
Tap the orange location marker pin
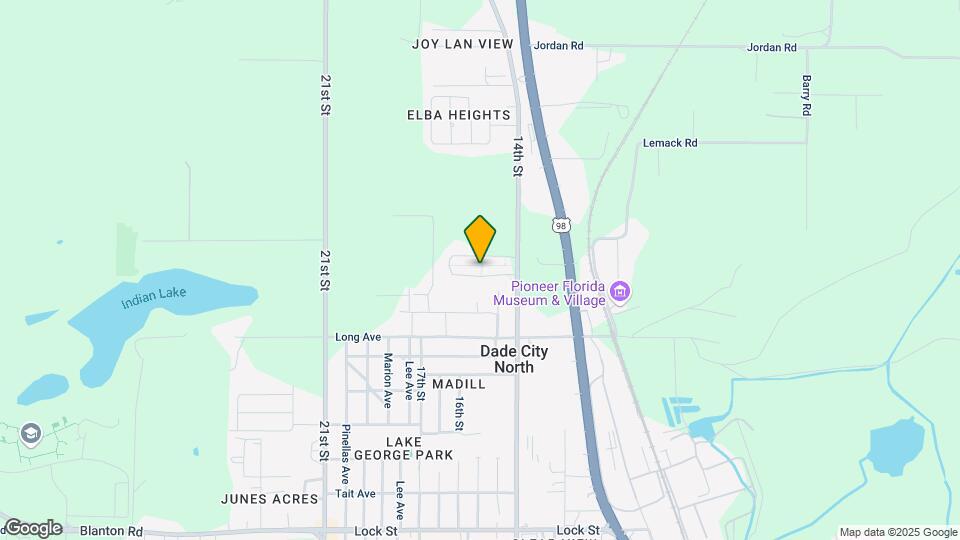coord(481,238)
